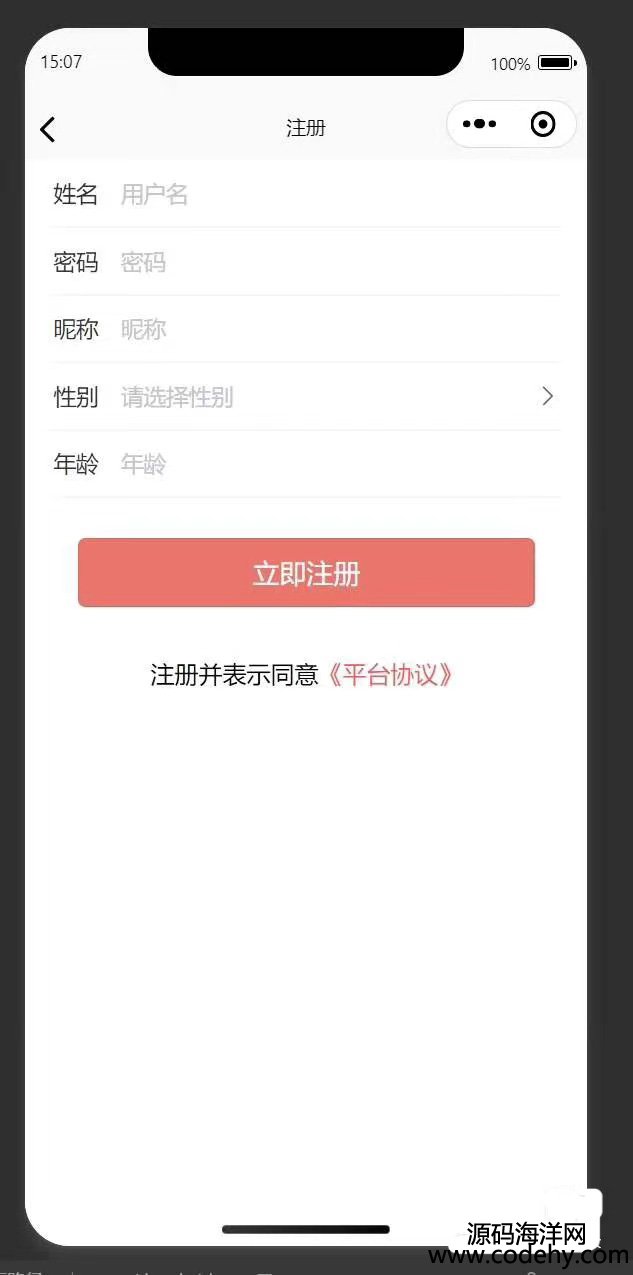Close the mini program via the circle icon
The height and width of the screenshot is (1275, 633).
[543, 125]
